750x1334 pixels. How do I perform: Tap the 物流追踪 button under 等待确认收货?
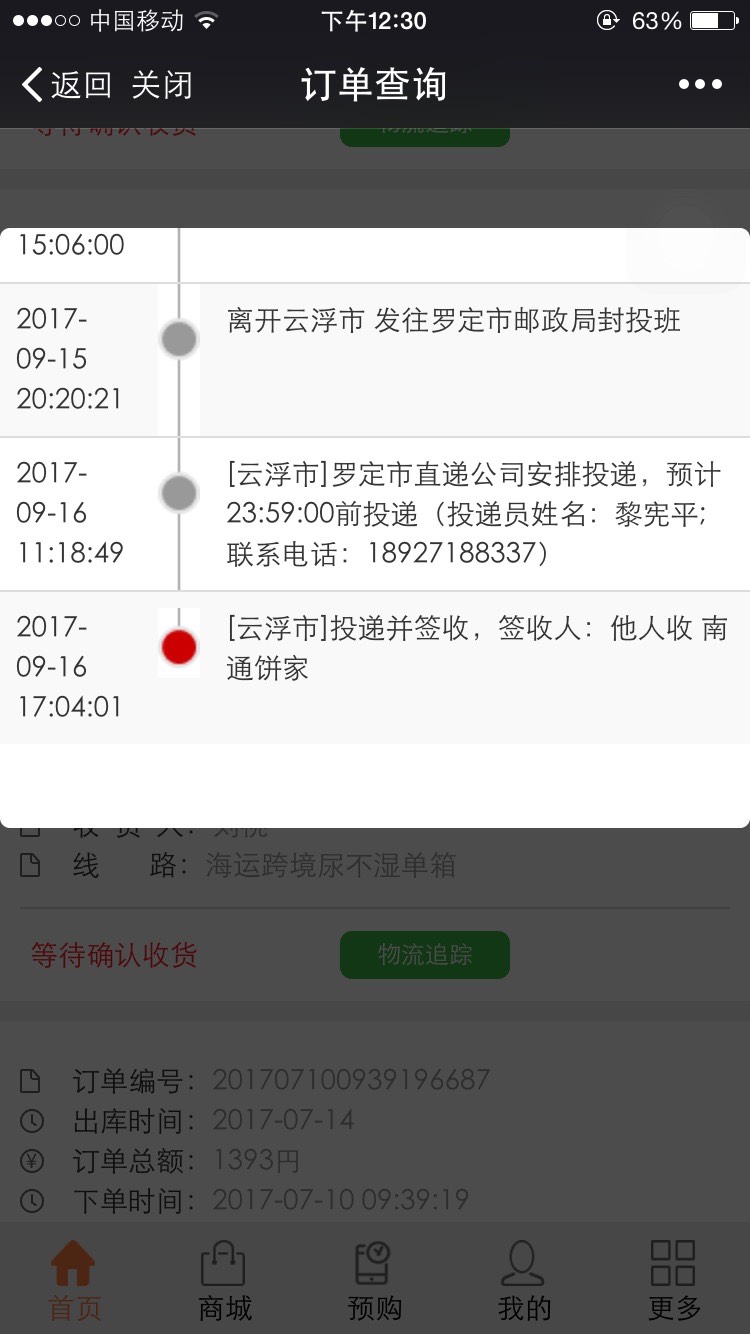pyautogui.click(x=425, y=955)
